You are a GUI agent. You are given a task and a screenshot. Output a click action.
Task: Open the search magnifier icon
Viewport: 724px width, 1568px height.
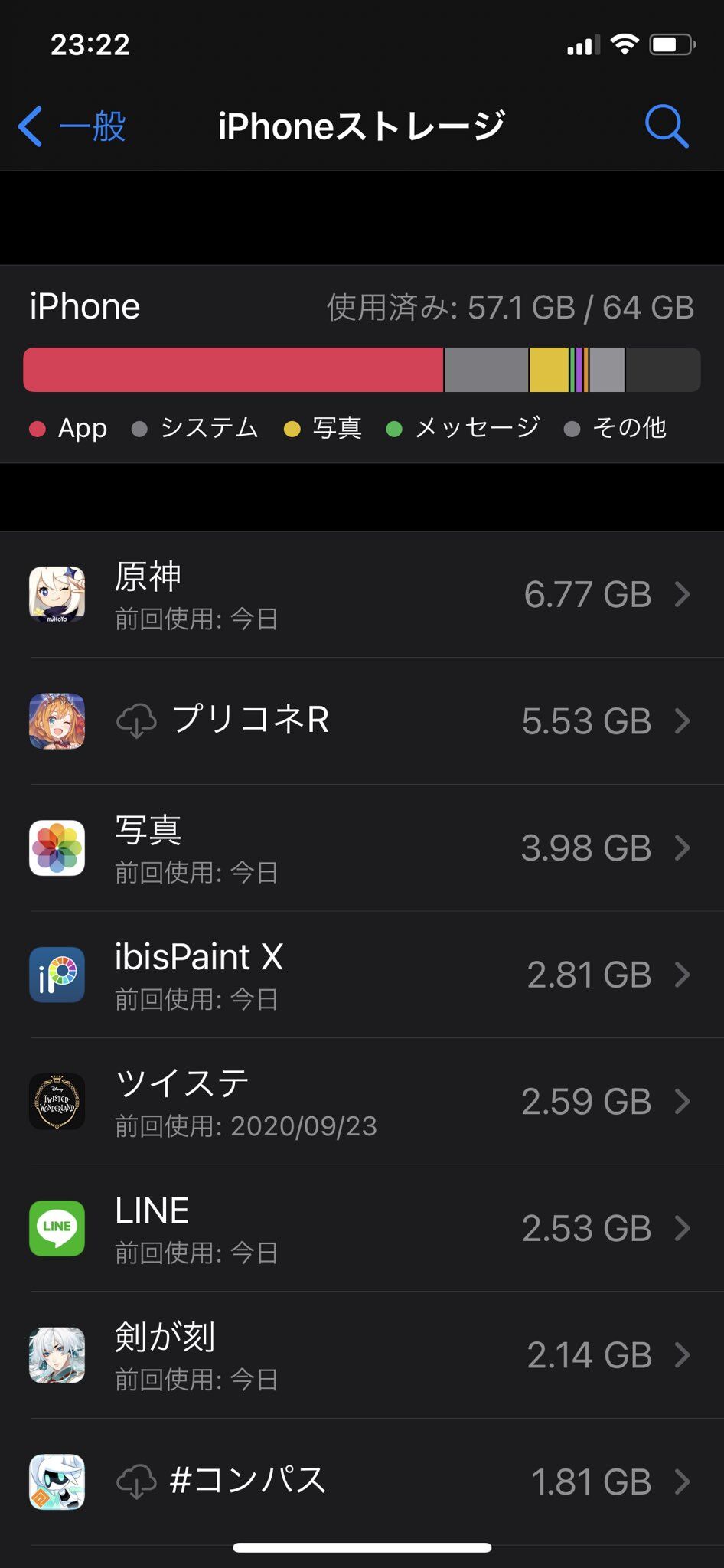point(666,126)
